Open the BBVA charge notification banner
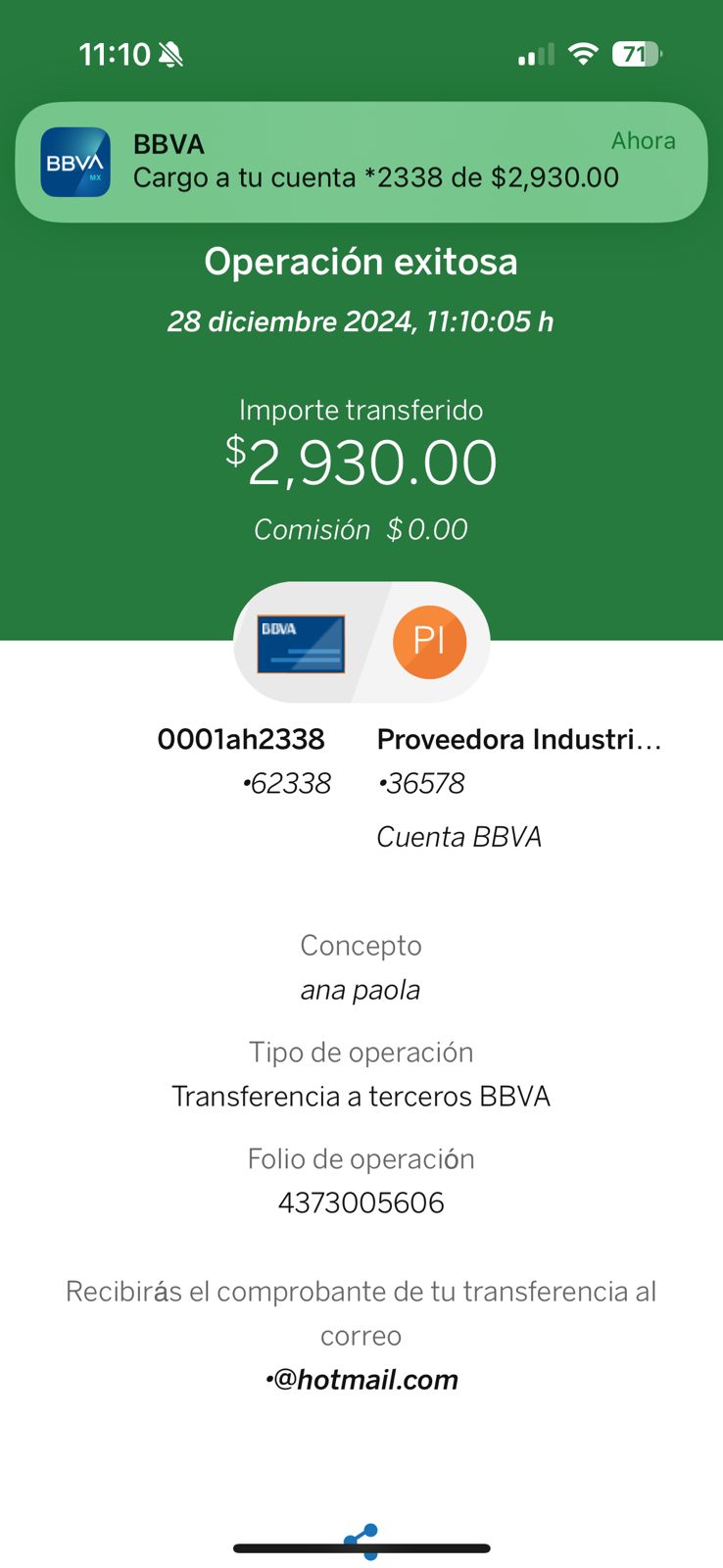 (361, 162)
